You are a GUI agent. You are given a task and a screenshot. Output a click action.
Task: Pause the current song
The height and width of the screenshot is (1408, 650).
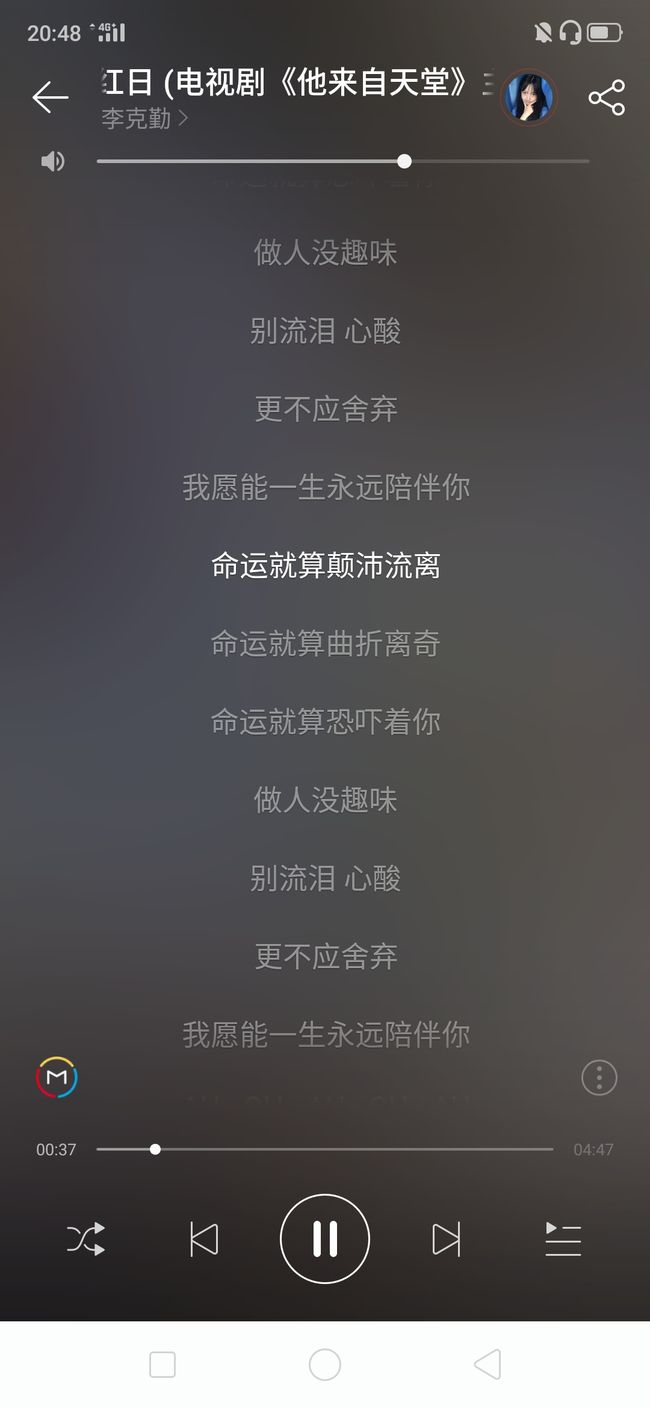(325, 1239)
